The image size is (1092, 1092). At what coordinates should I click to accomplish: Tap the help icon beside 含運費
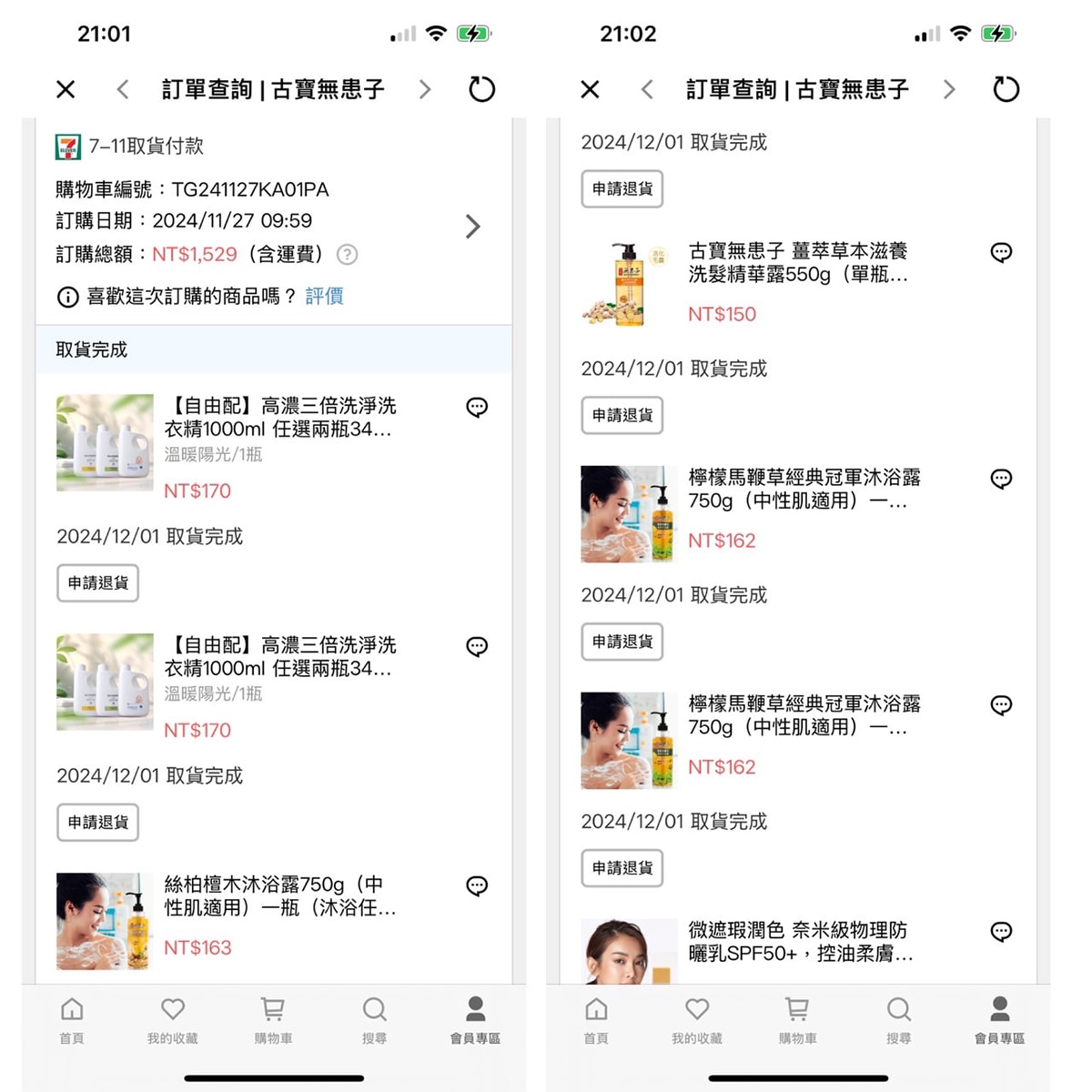pos(347,255)
